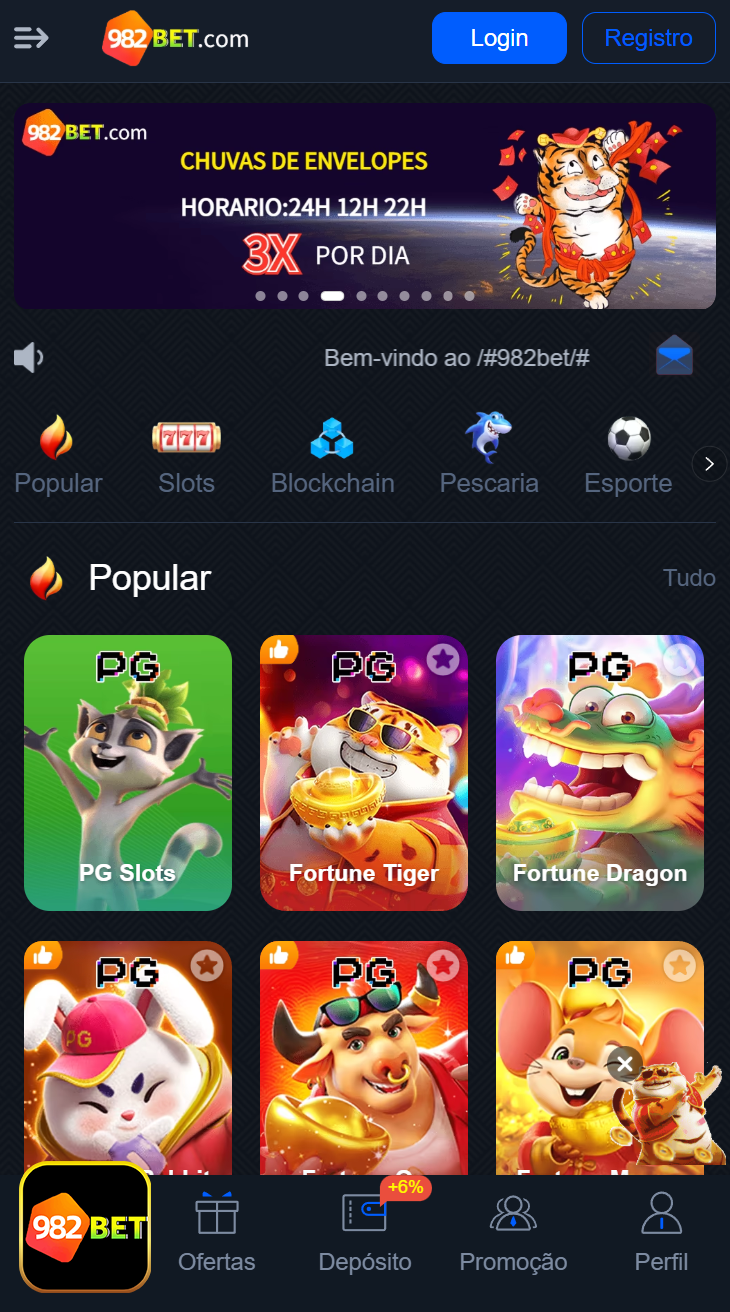This screenshot has width=730, height=1312.
Task: Open the Ofertas gift icon
Action: coord(216,1213)
